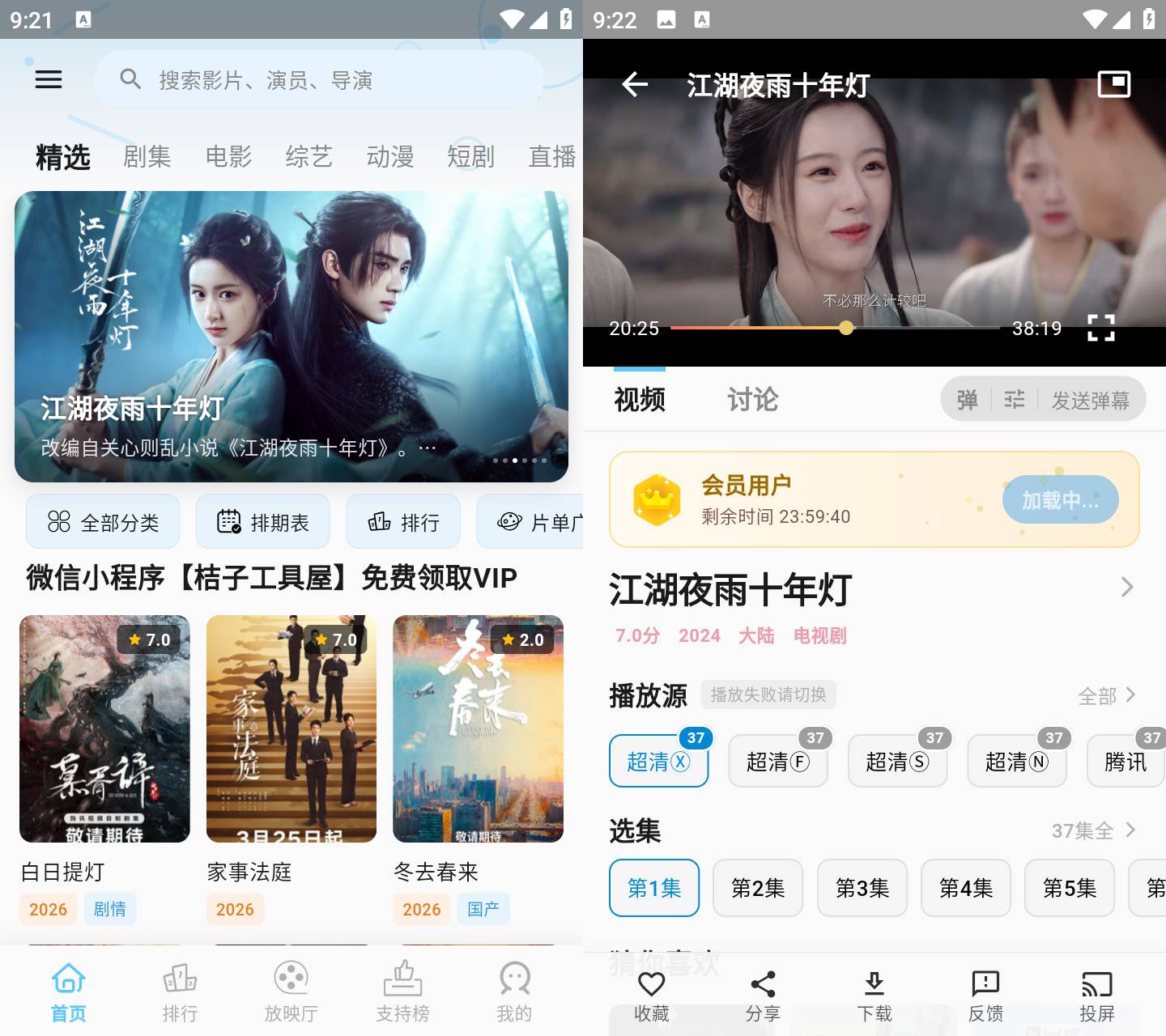The image size is (1166, 1036).
Task: Enter picture-in-picture mode
Action: [1113, 84]
